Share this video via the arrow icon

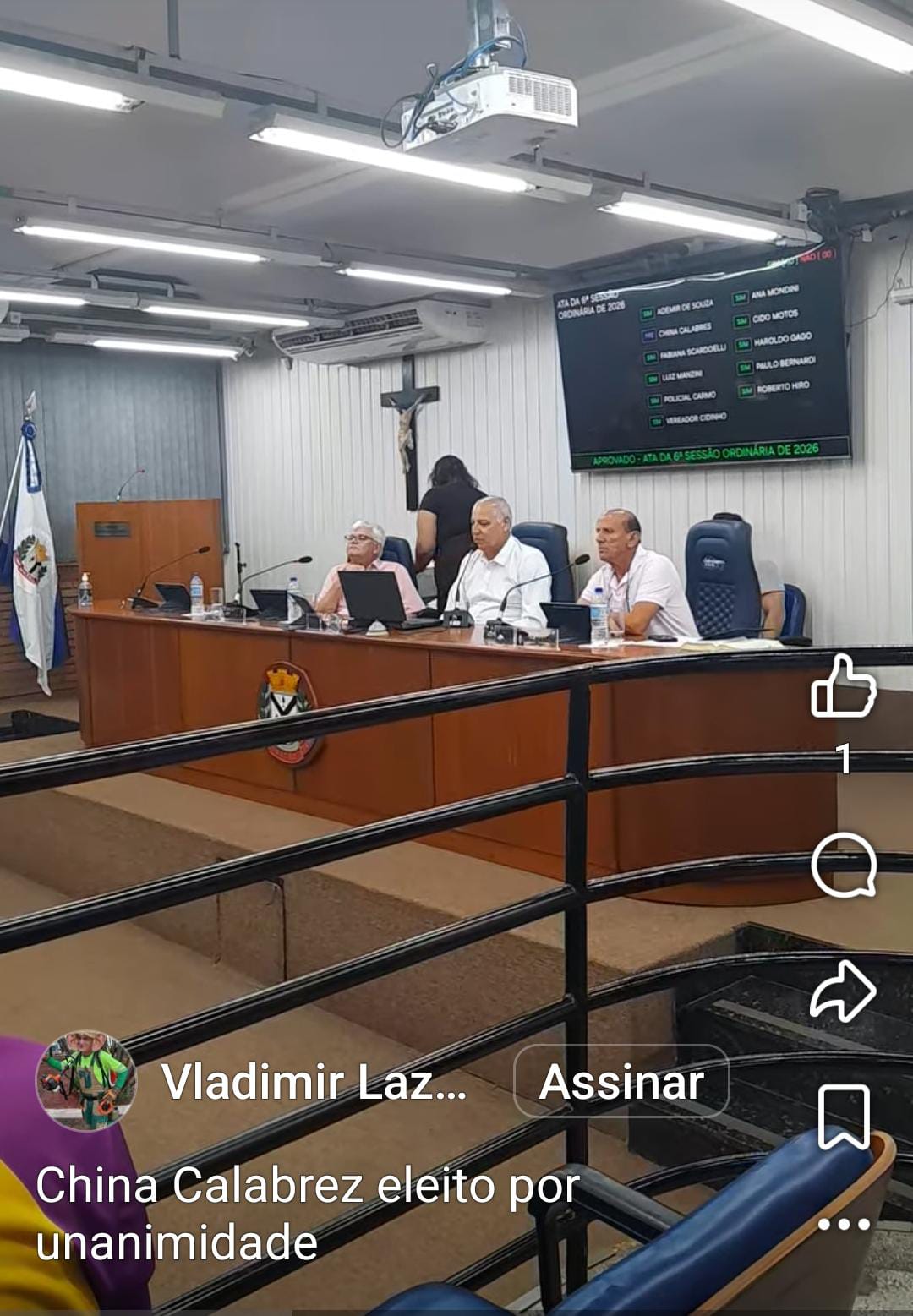[843, 991]
